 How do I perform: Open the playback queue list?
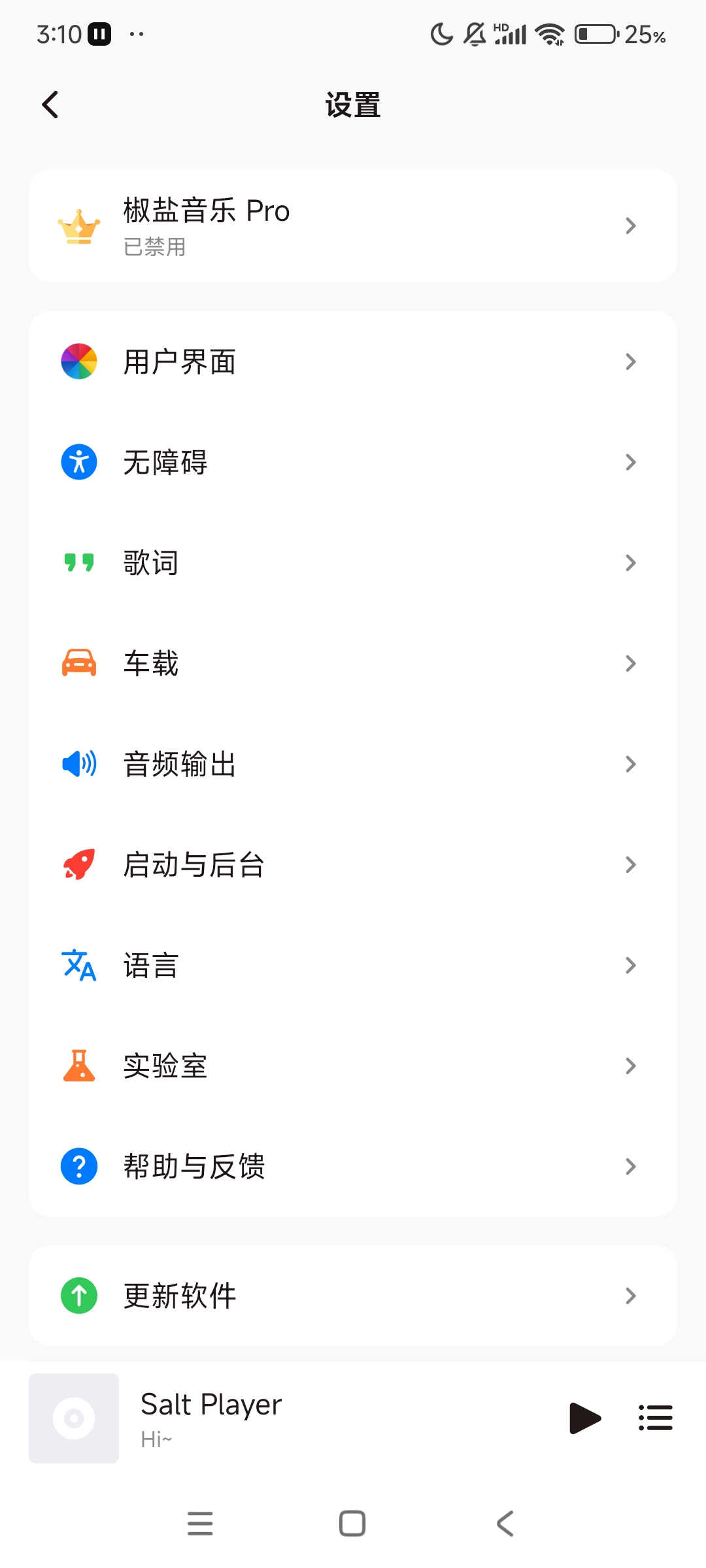pos(655,1418)
